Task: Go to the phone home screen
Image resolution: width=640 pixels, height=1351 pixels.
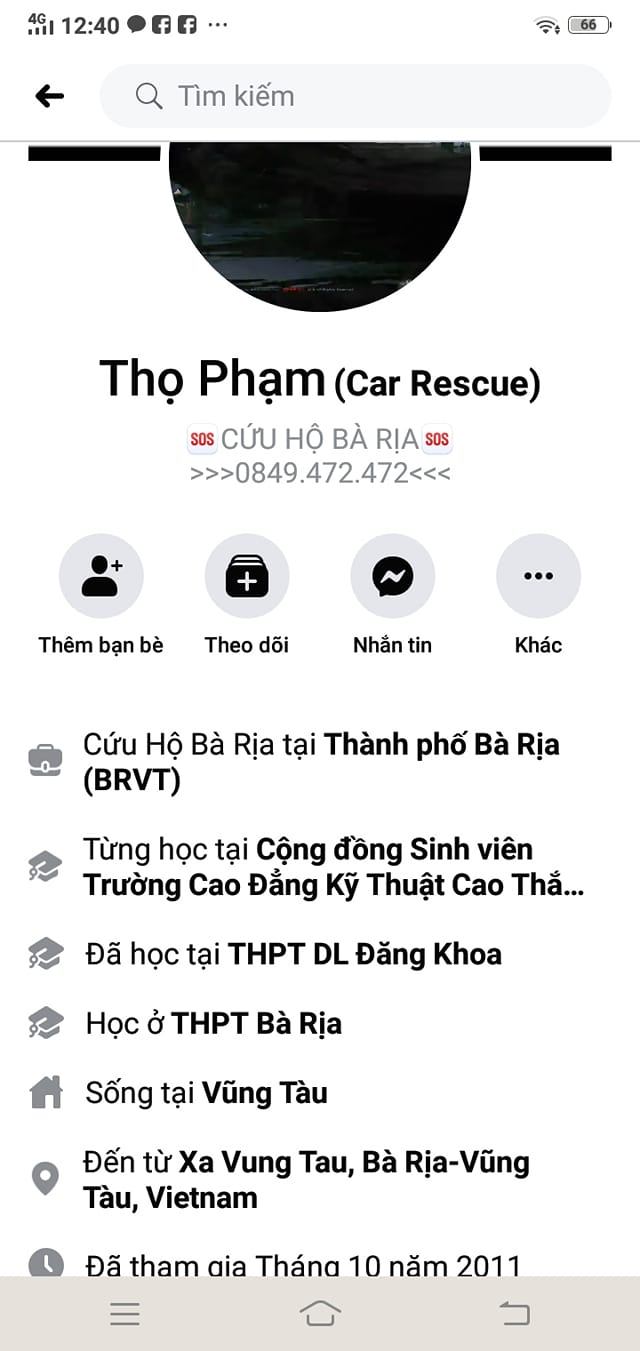Action: 319,1314
